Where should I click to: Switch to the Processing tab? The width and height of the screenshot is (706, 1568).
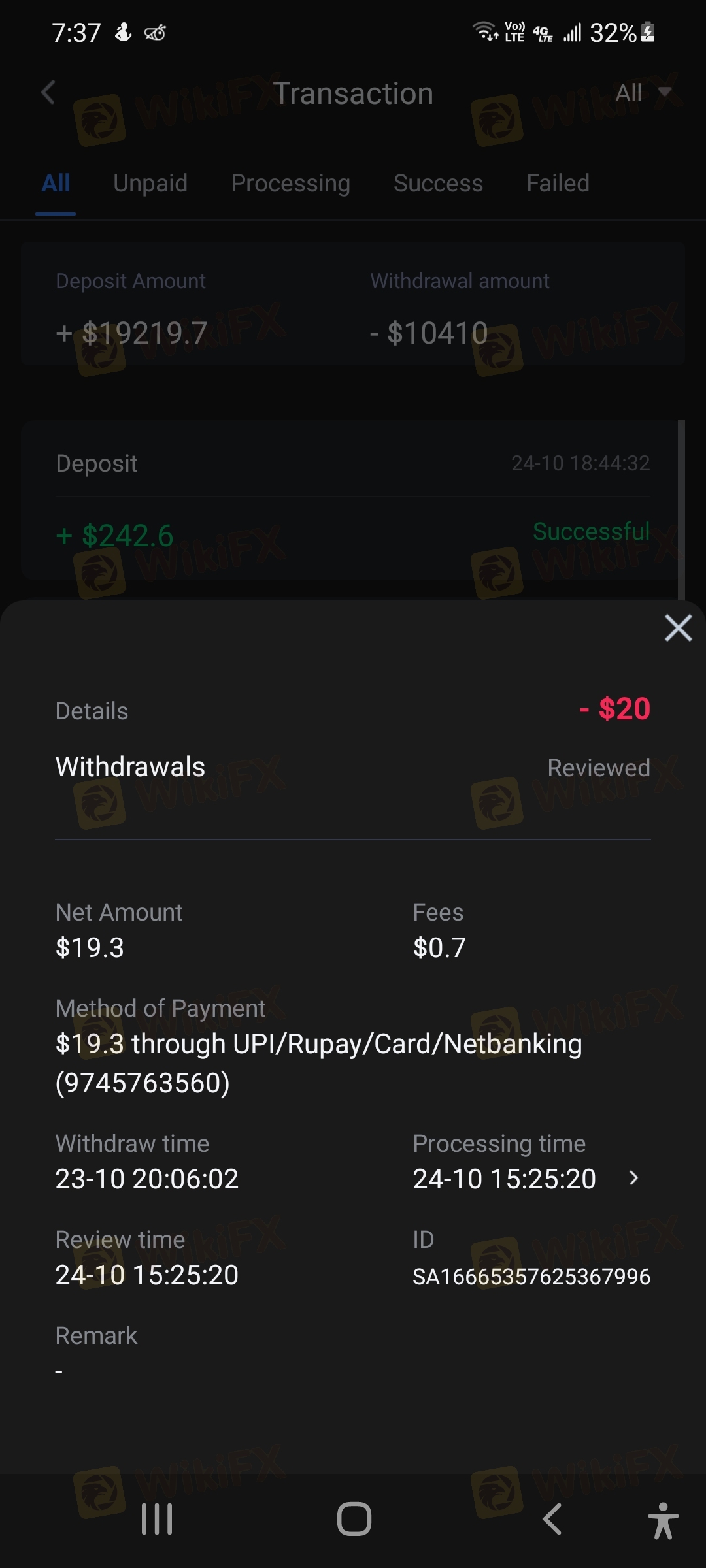tap(290, 184)
